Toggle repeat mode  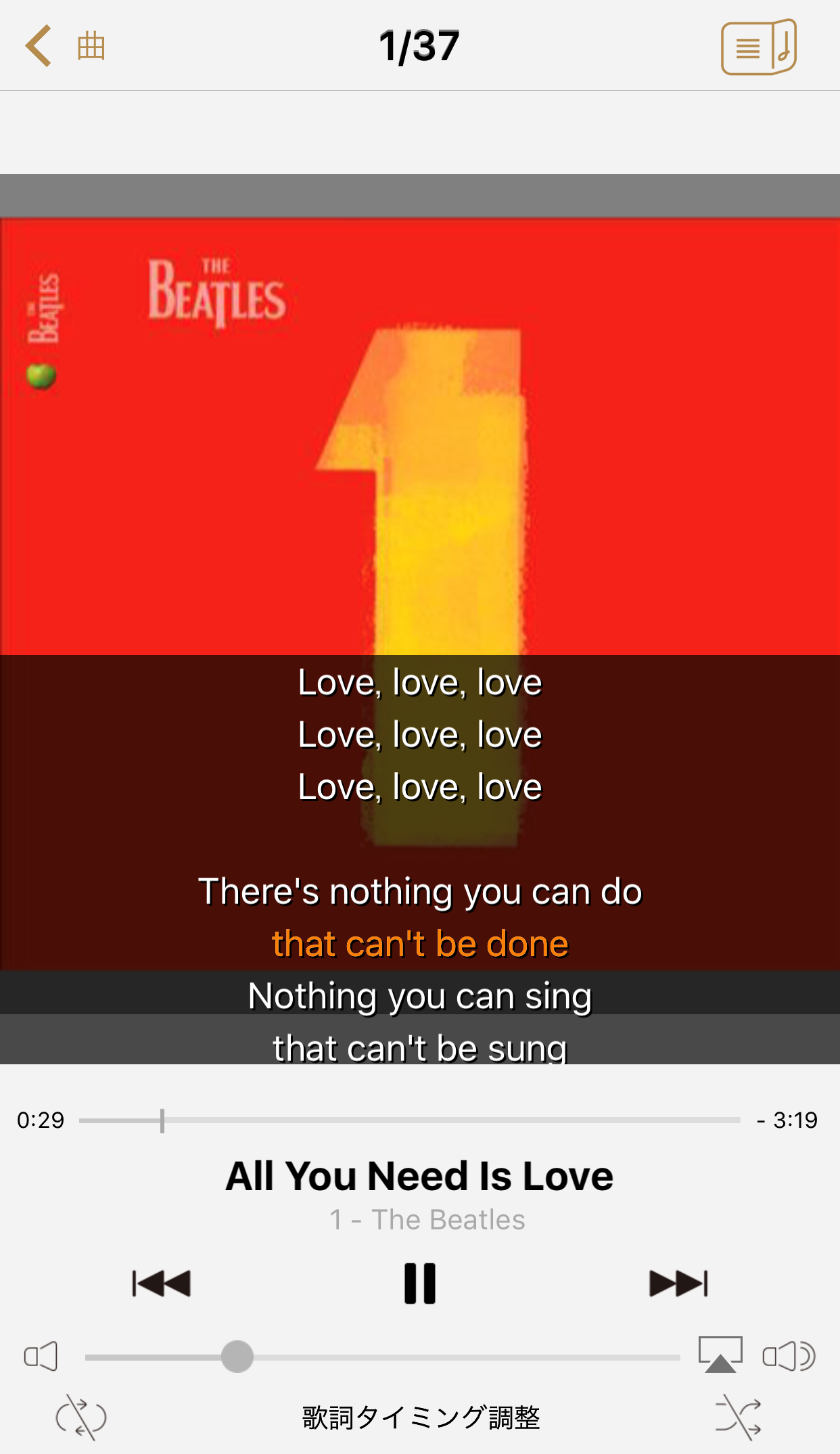[81, 1417]
